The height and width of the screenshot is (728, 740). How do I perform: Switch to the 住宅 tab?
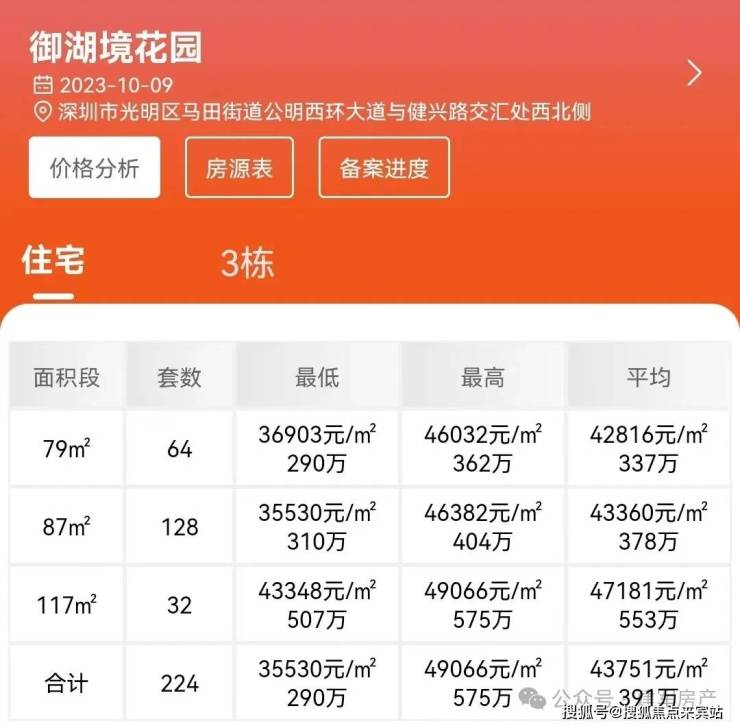[x=53, y=262]
